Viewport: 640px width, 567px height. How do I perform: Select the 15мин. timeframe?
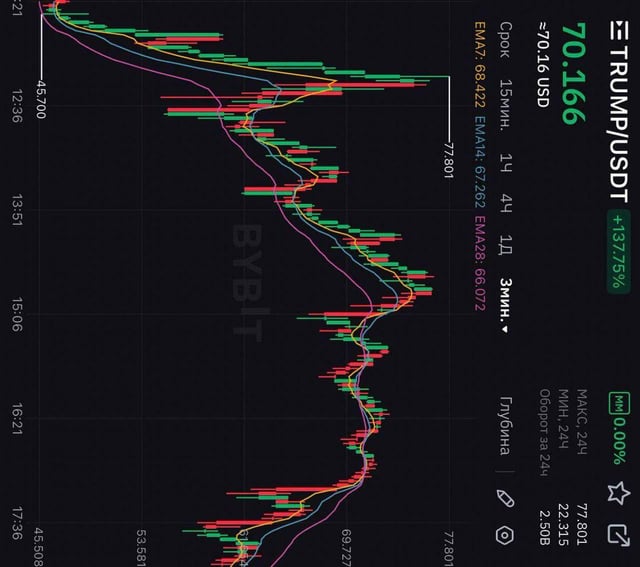[505, 97]
